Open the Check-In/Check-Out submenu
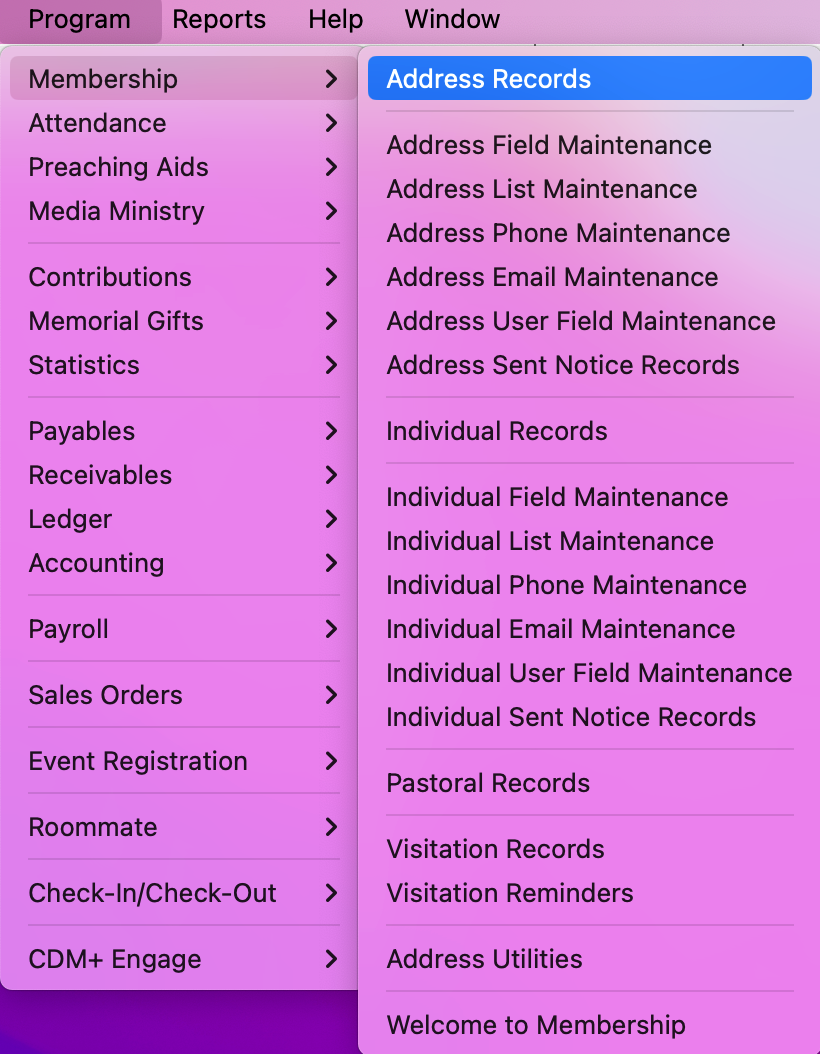This screenshot has width=820, height=1054. [x=152, y=893]
